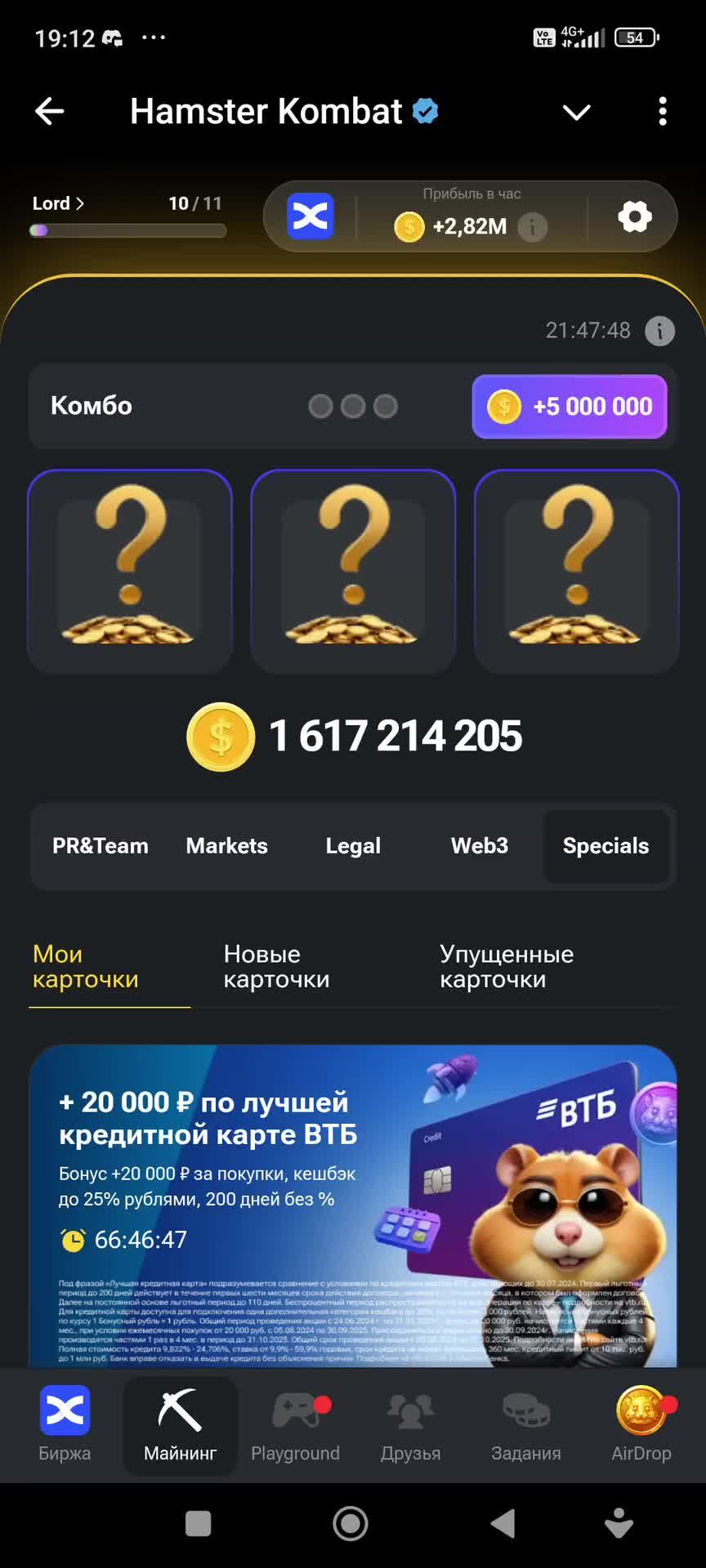Open the Новые карточки tab
706x1568 pixels.
click(x=276, y=967)
